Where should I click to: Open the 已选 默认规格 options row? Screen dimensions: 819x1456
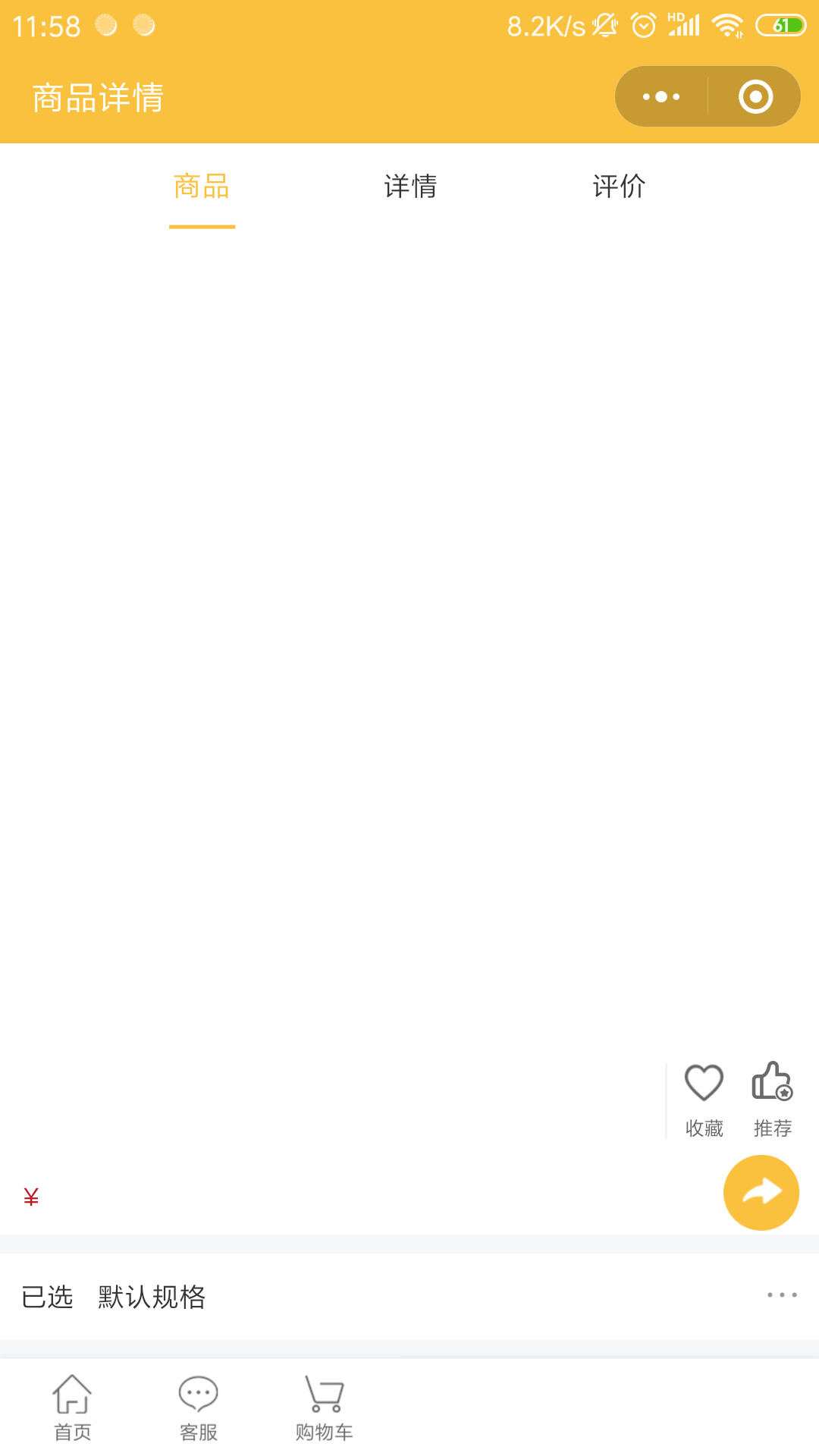pos(409,1297)
